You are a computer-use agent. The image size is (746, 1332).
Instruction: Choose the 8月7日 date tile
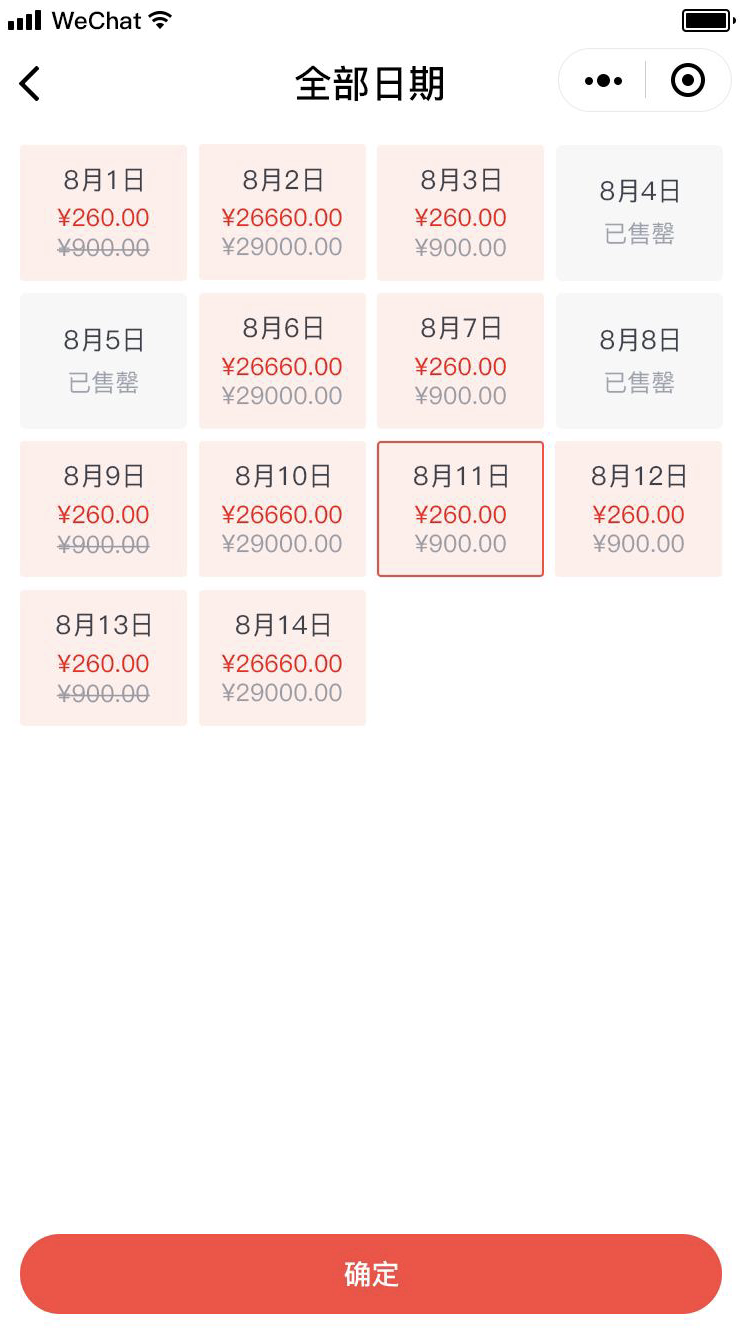460,361
